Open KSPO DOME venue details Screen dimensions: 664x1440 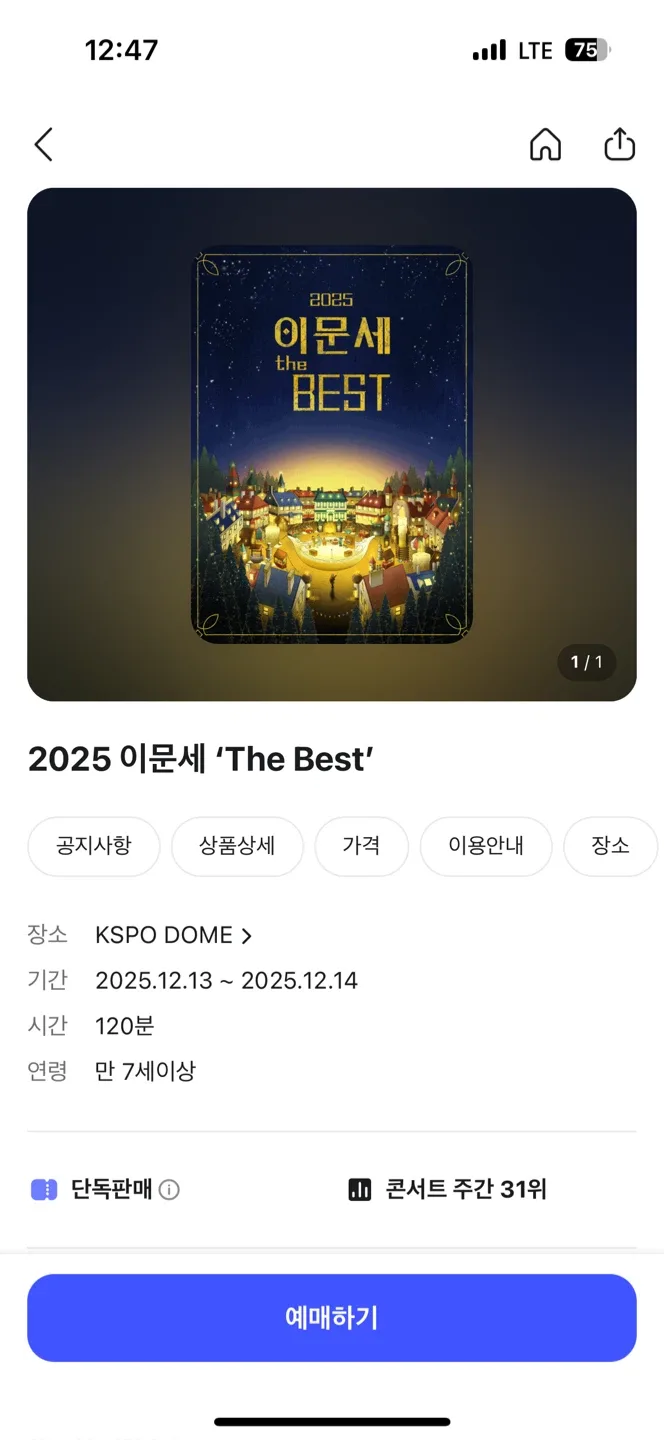point(174,935)
